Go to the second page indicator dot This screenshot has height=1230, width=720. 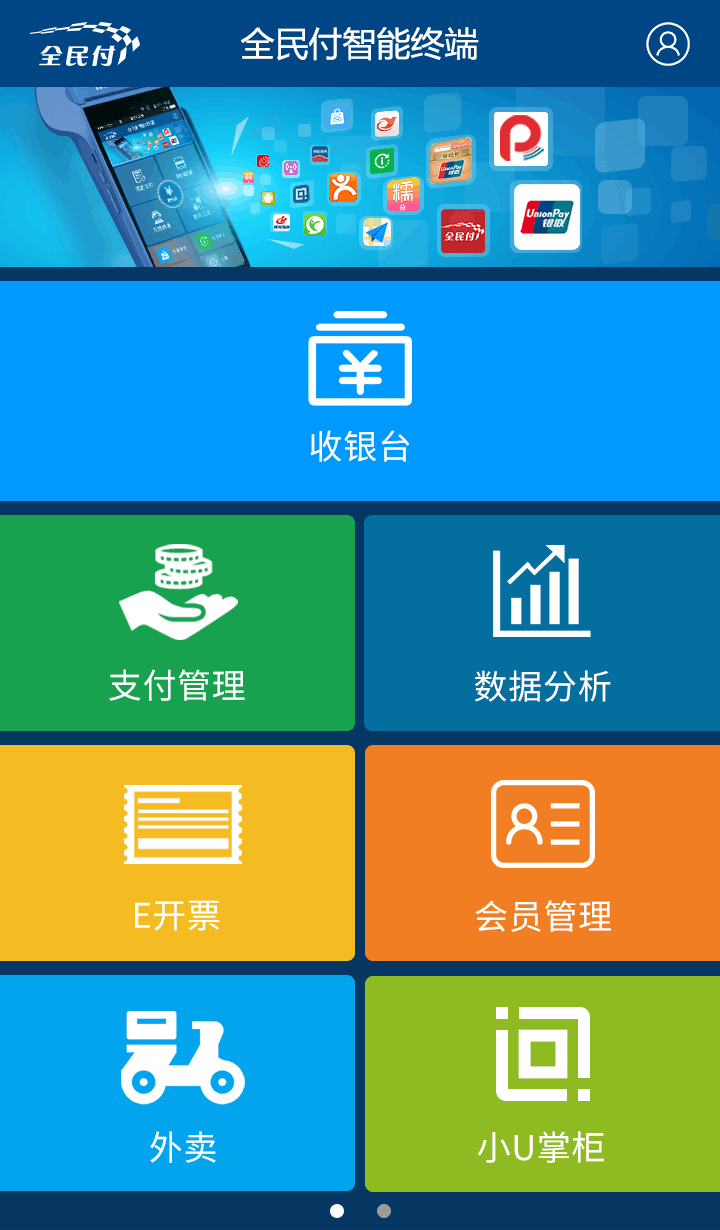[384, 1211]
